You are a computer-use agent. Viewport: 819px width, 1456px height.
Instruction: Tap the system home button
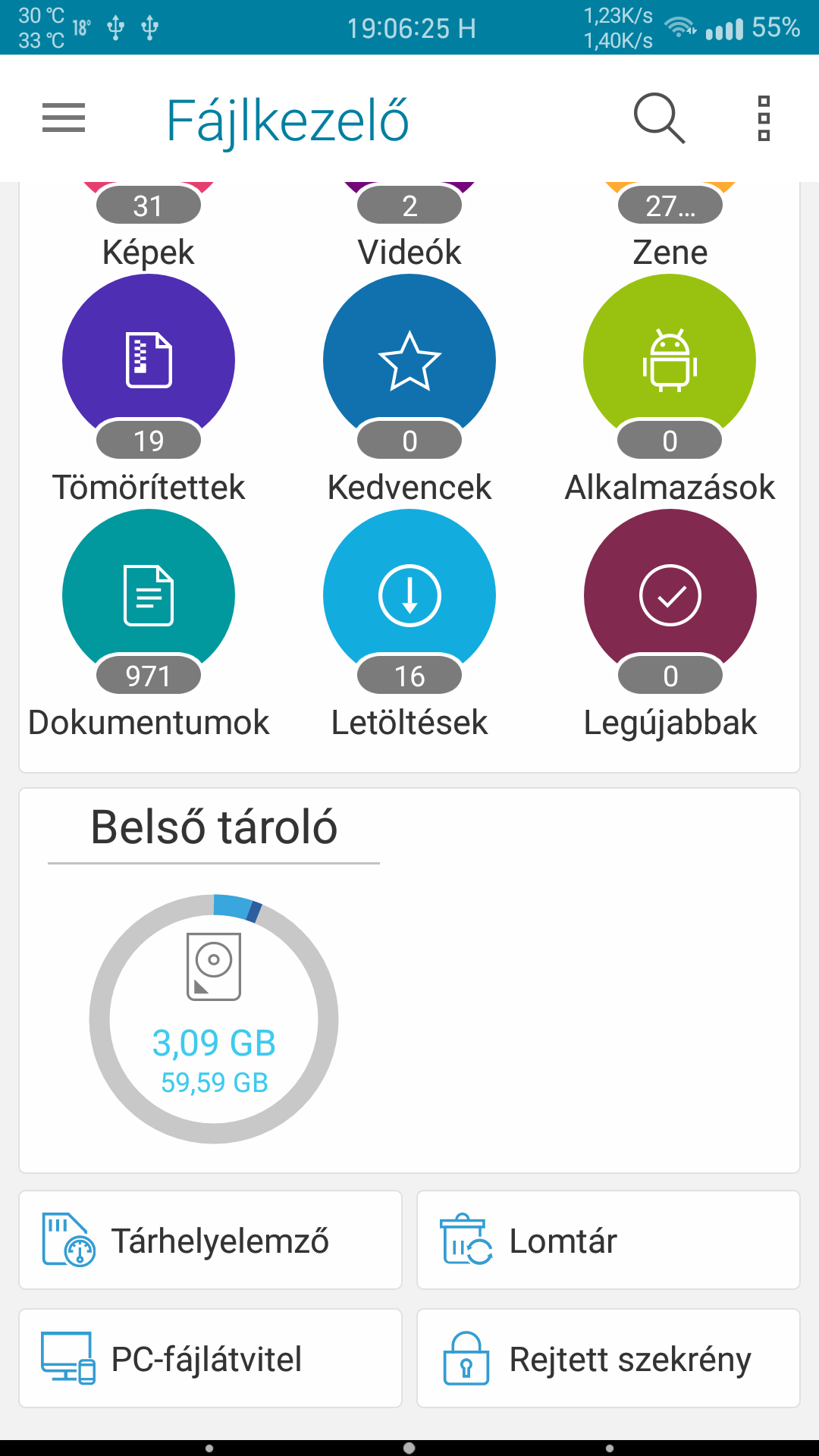point(409,1448)
